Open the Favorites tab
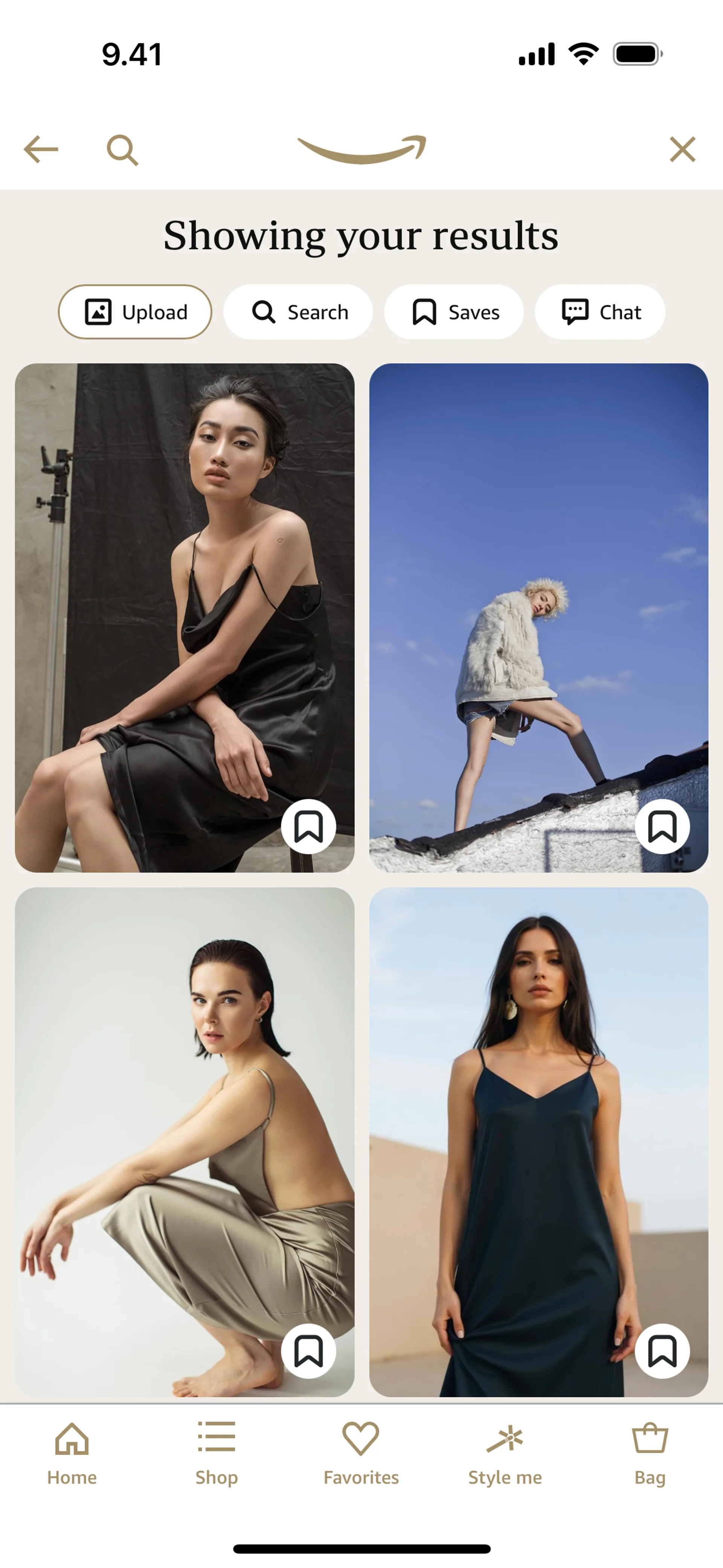 361,1453
